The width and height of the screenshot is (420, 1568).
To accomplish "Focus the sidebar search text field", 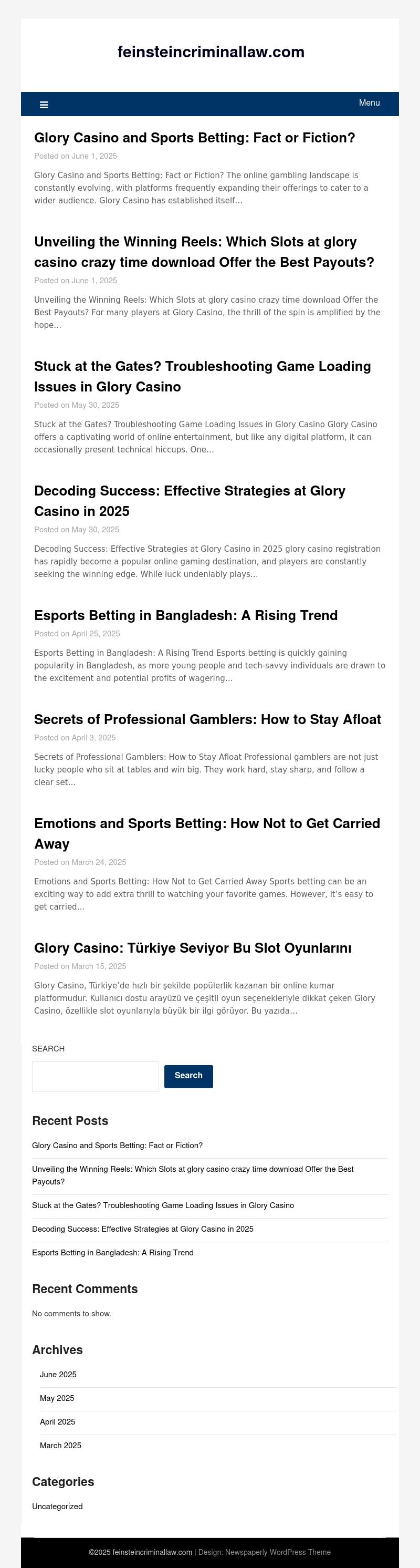I will pos(96,1077).
